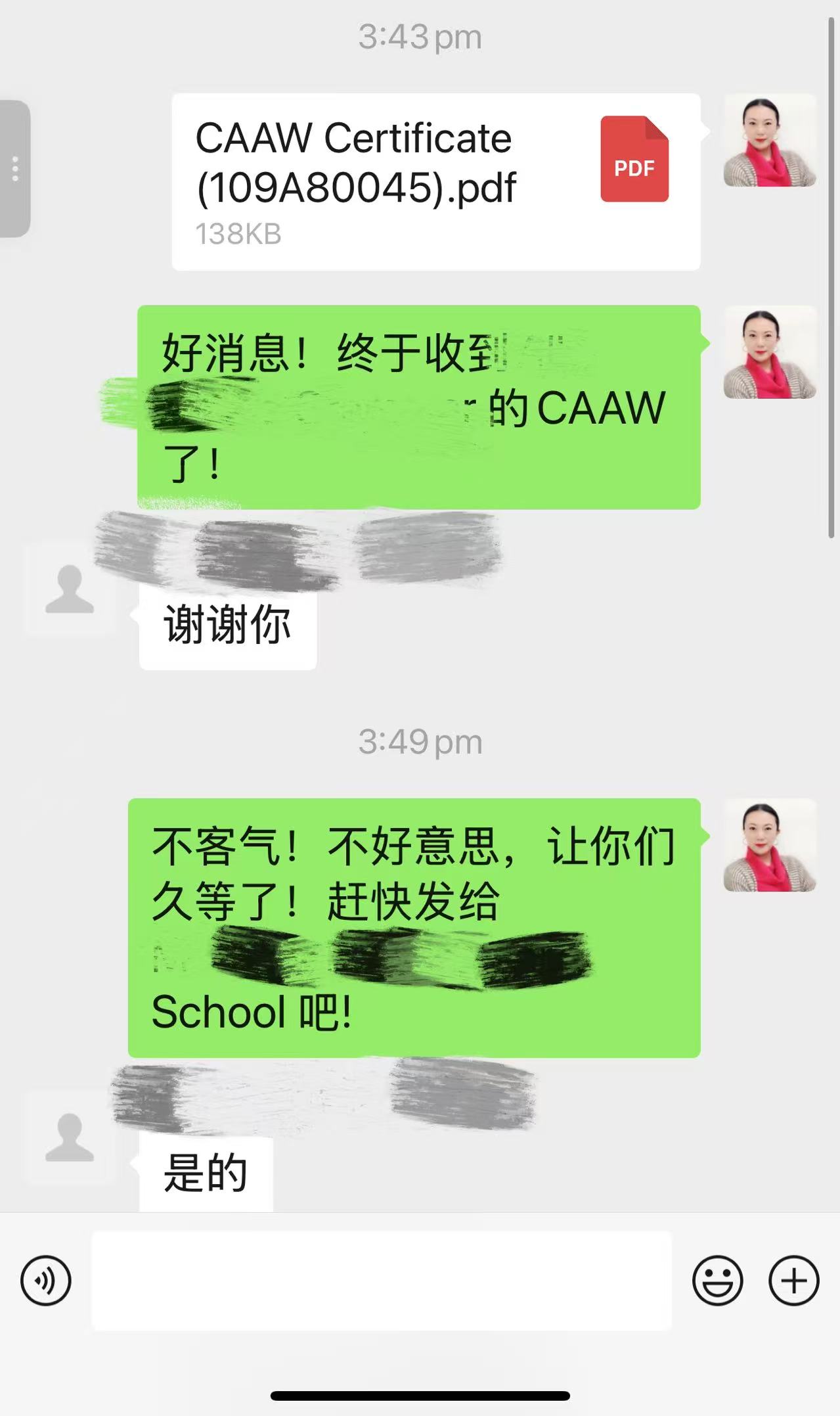Open sender's avatar beside the PDF file
This screenshot has height=1416, width=840.
tap(770, 141)
